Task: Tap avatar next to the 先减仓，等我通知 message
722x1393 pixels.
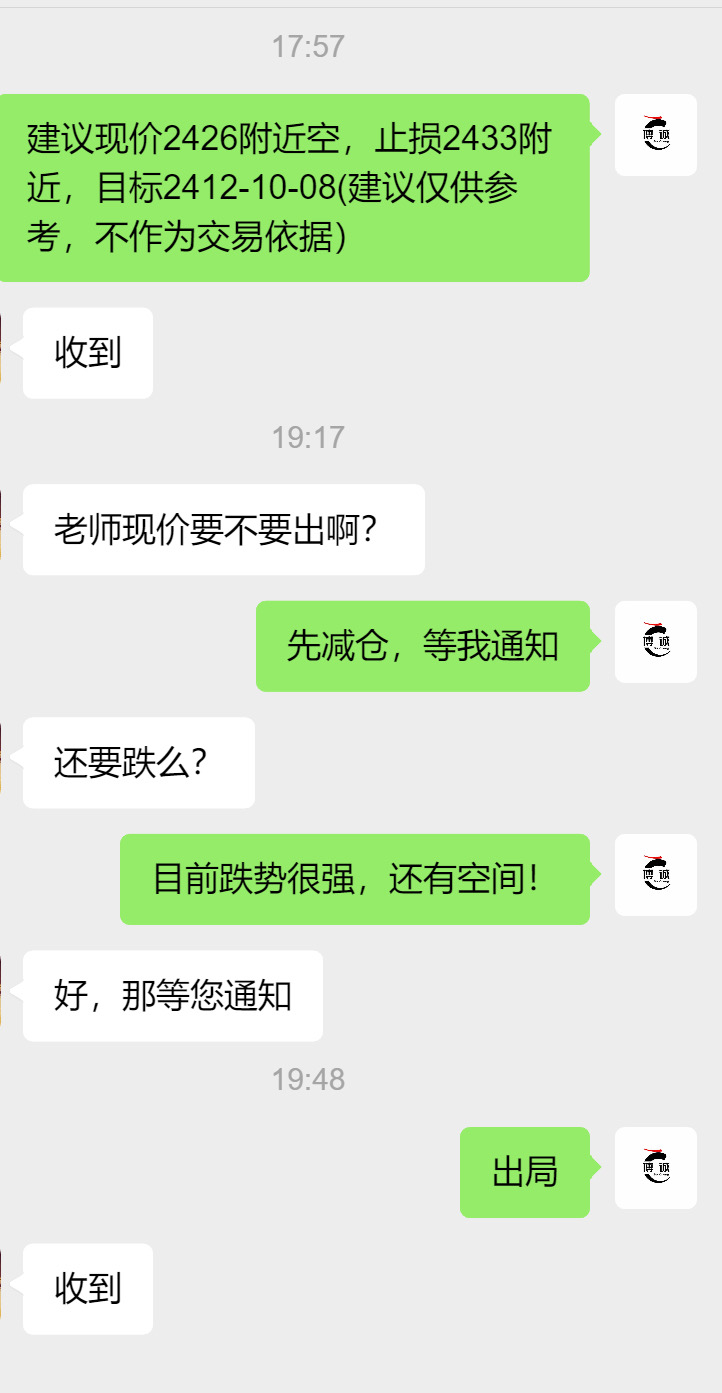Action: [x=655, y=642]
